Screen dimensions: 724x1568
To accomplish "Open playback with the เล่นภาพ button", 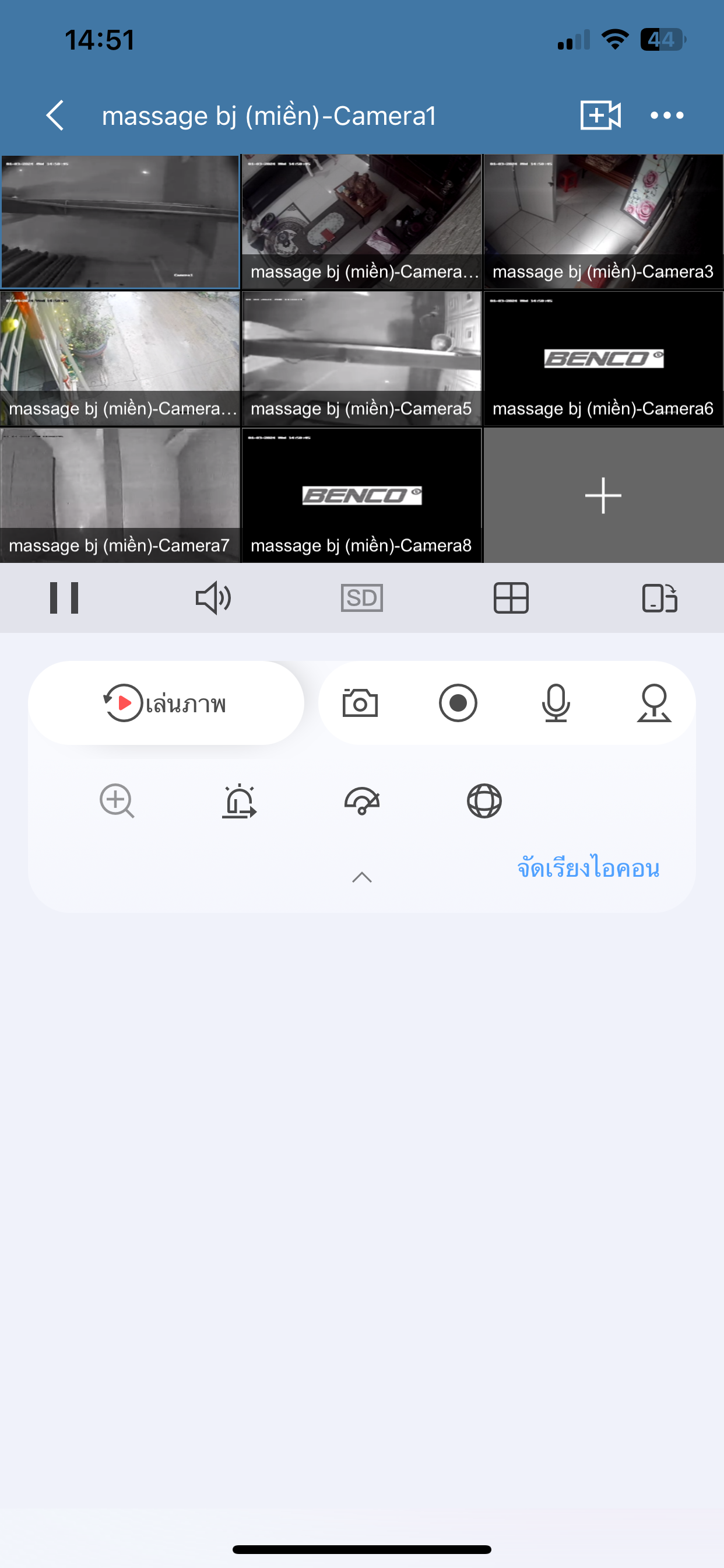I will (x=166, y=703).
